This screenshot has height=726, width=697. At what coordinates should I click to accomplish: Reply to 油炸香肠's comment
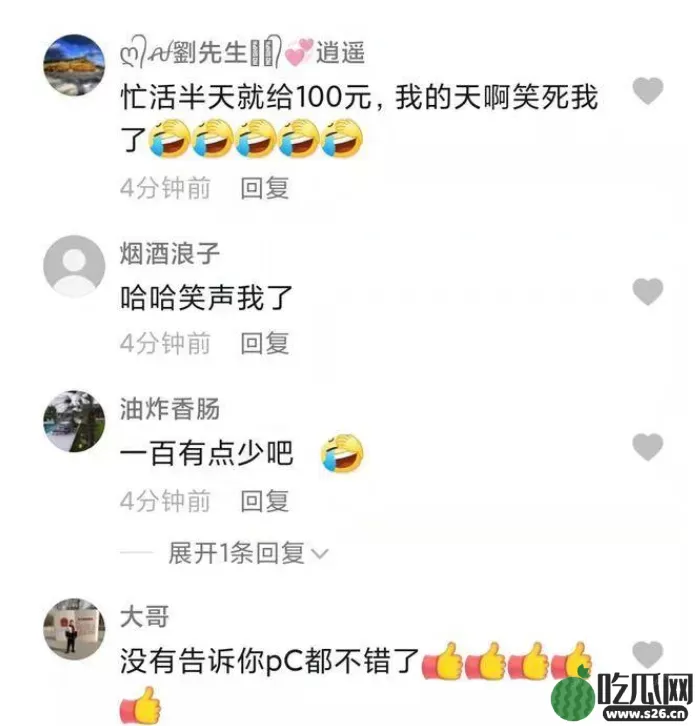click(264, 500)
